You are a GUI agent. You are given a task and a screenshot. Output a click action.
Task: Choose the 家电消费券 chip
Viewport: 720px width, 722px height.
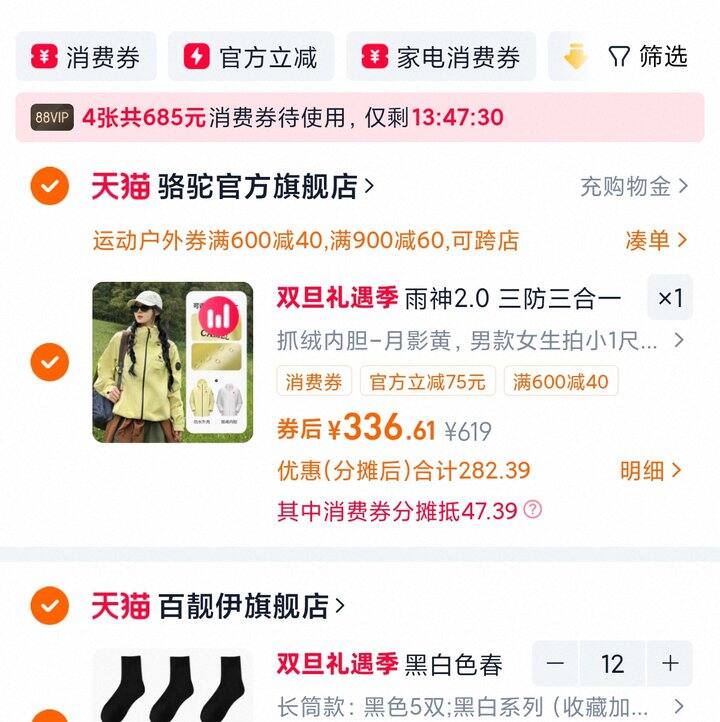(441, 57)
